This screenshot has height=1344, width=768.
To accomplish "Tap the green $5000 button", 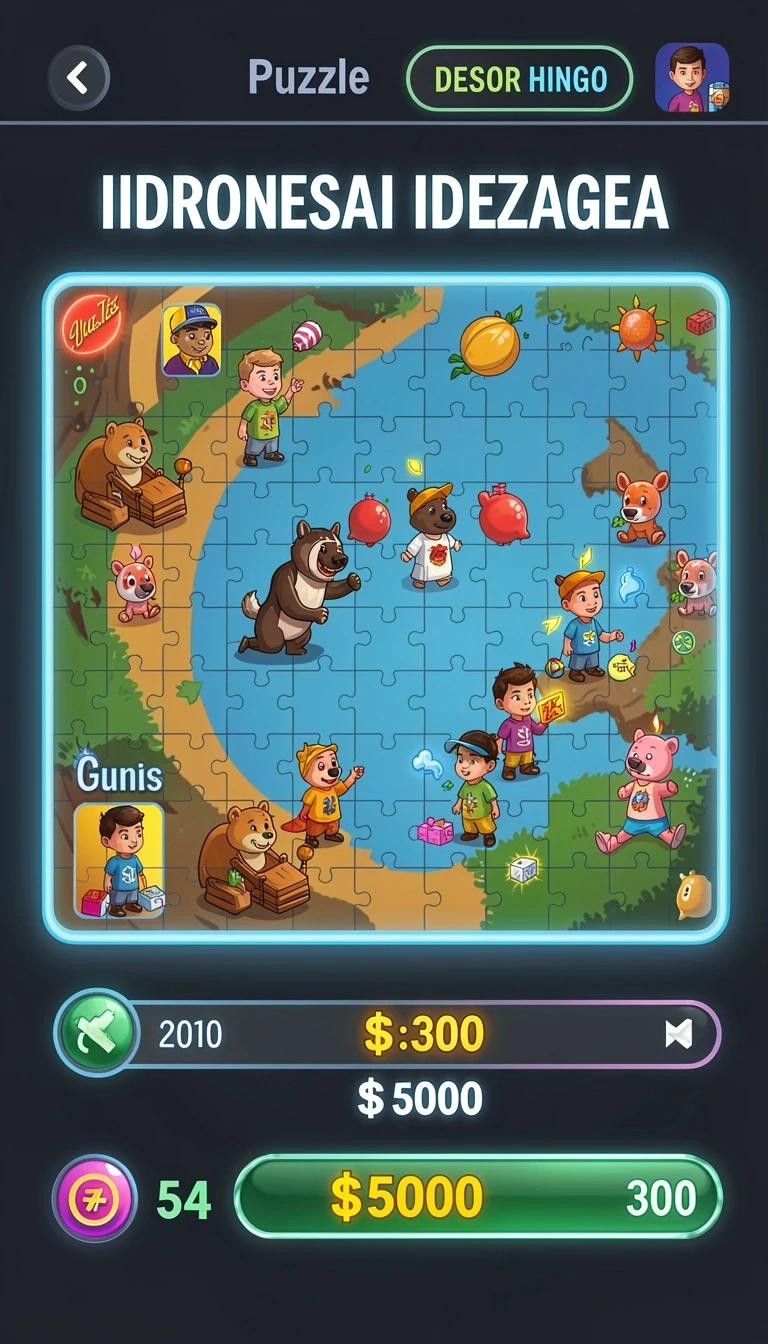I will (478, 1196).
